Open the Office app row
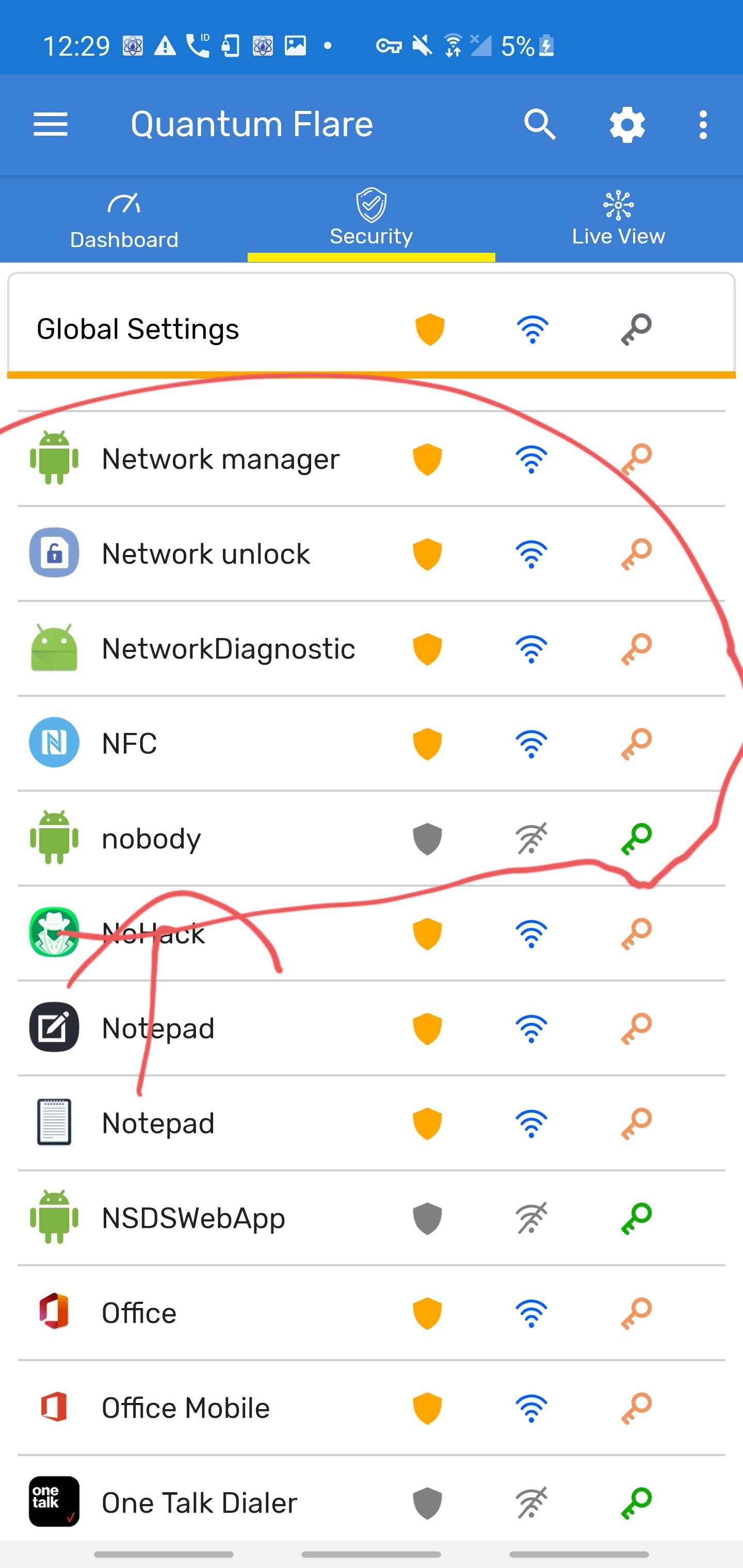This screenshot has height=1568, width=743. (140, 1314)
